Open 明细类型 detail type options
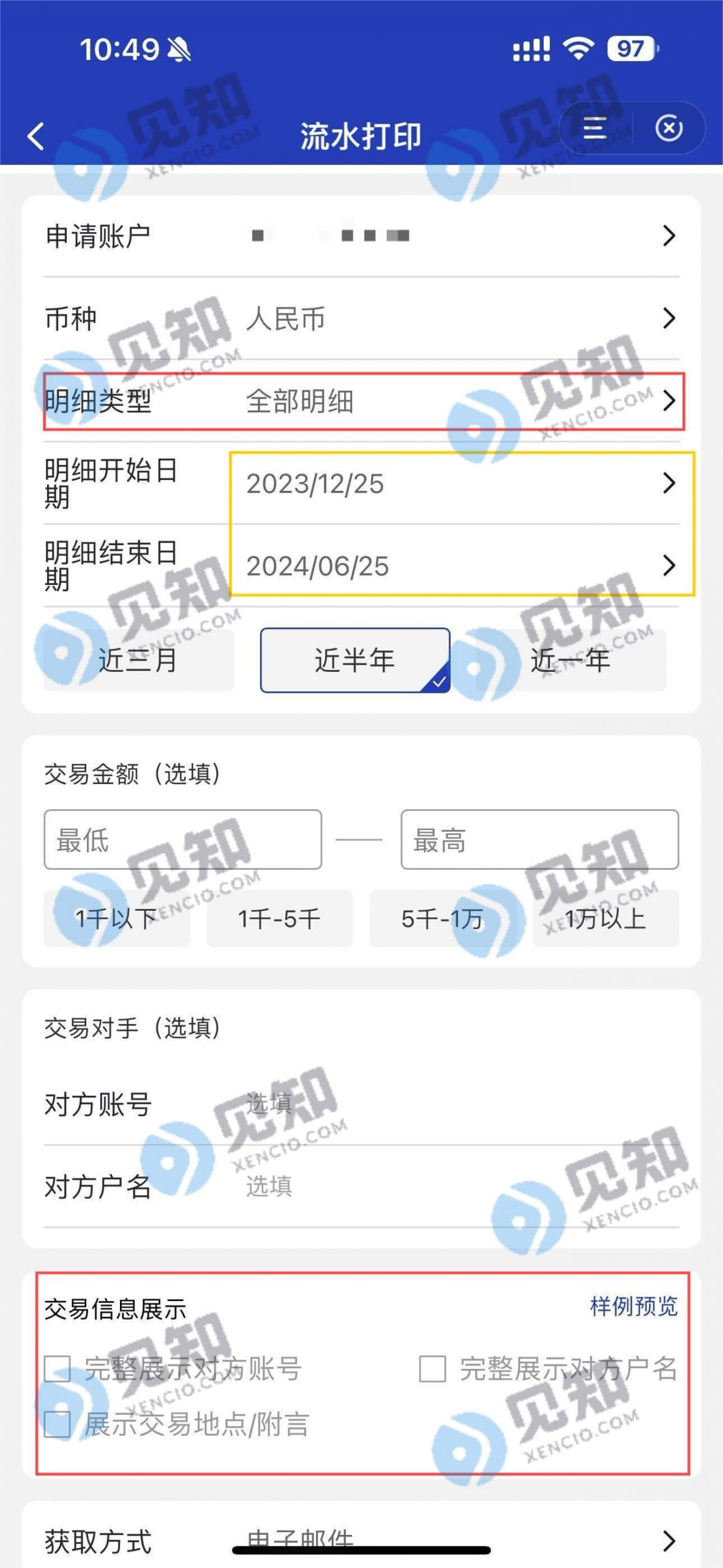This screenshot has width=723, height=1568. click(x=361, y=401)
